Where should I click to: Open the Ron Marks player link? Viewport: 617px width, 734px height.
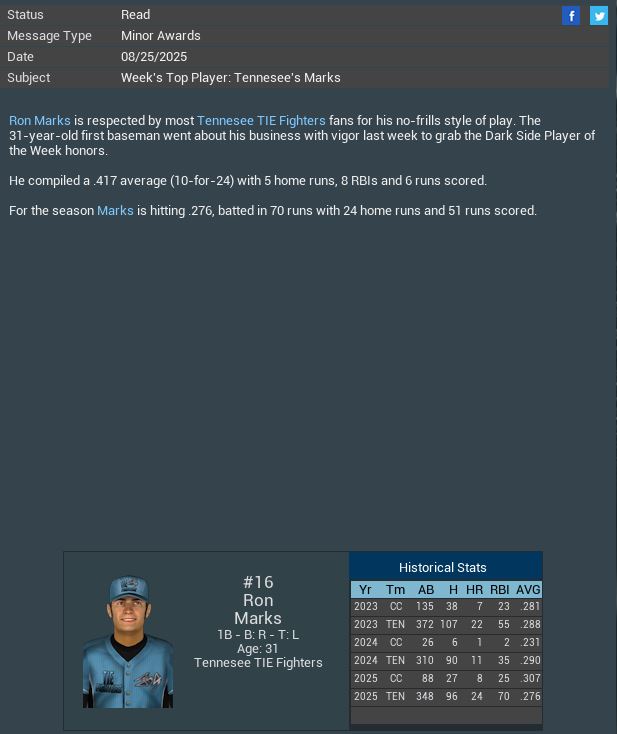40,120
